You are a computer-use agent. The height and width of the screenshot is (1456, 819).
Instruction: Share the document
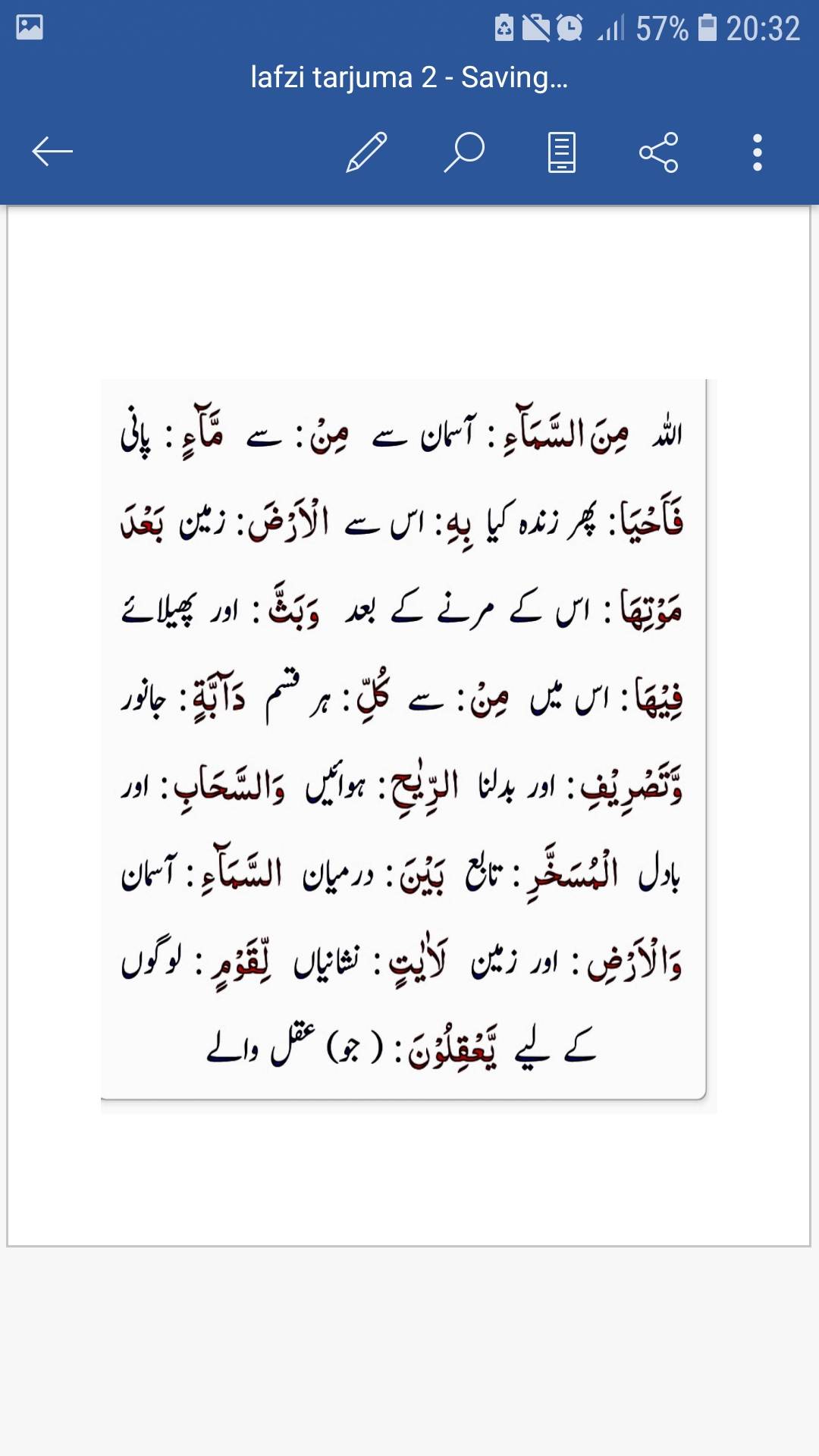pos(659,152)
